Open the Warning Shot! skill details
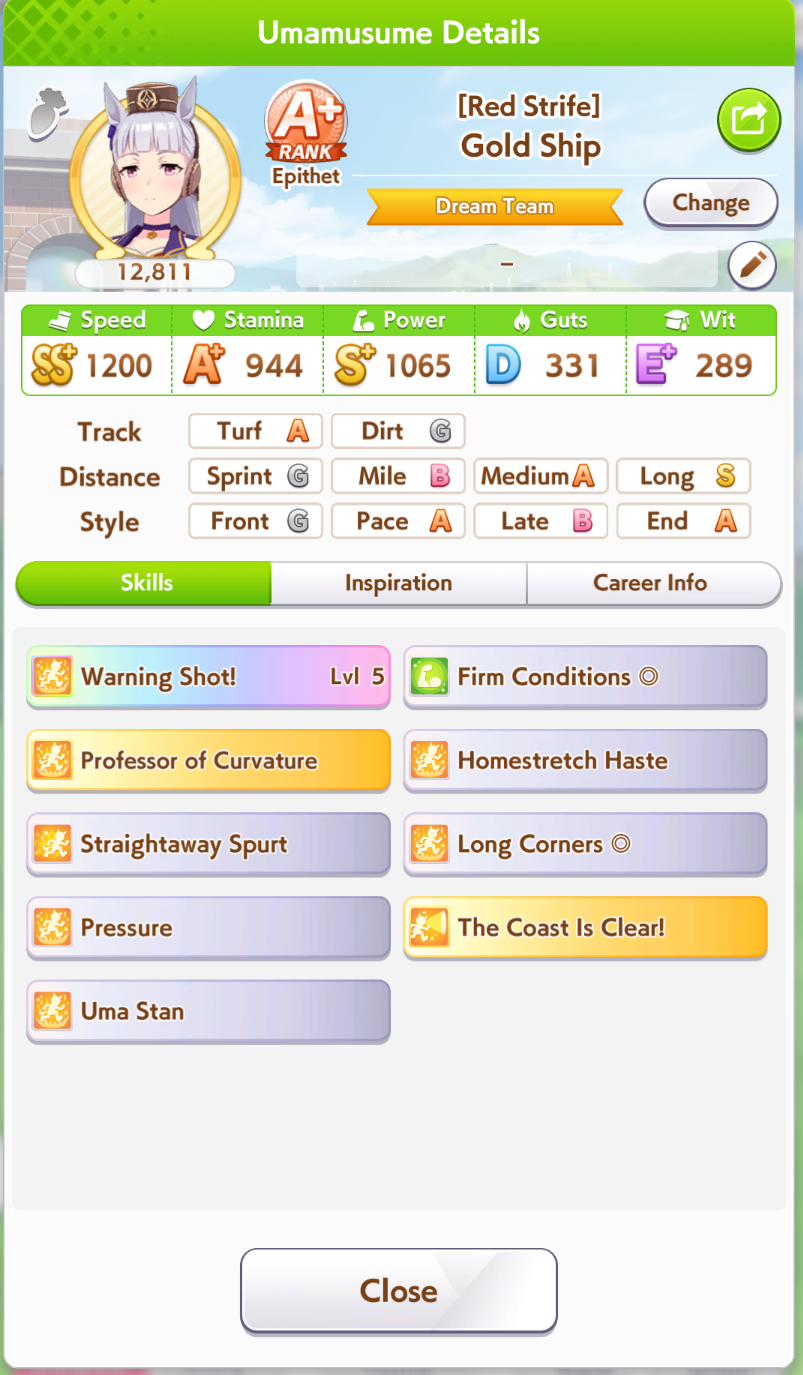Screen dimensions: 803x1375 pos(208,677)
